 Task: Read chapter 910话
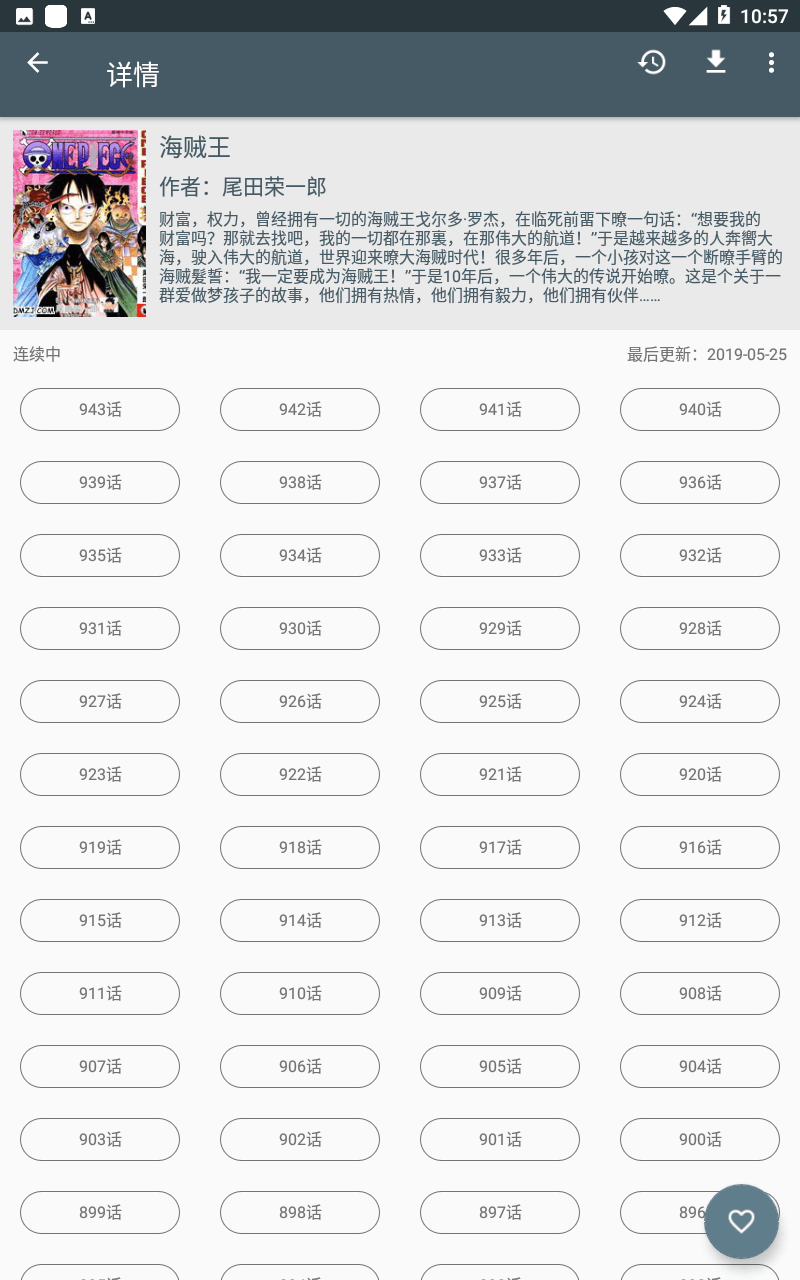tap(300, 993)
